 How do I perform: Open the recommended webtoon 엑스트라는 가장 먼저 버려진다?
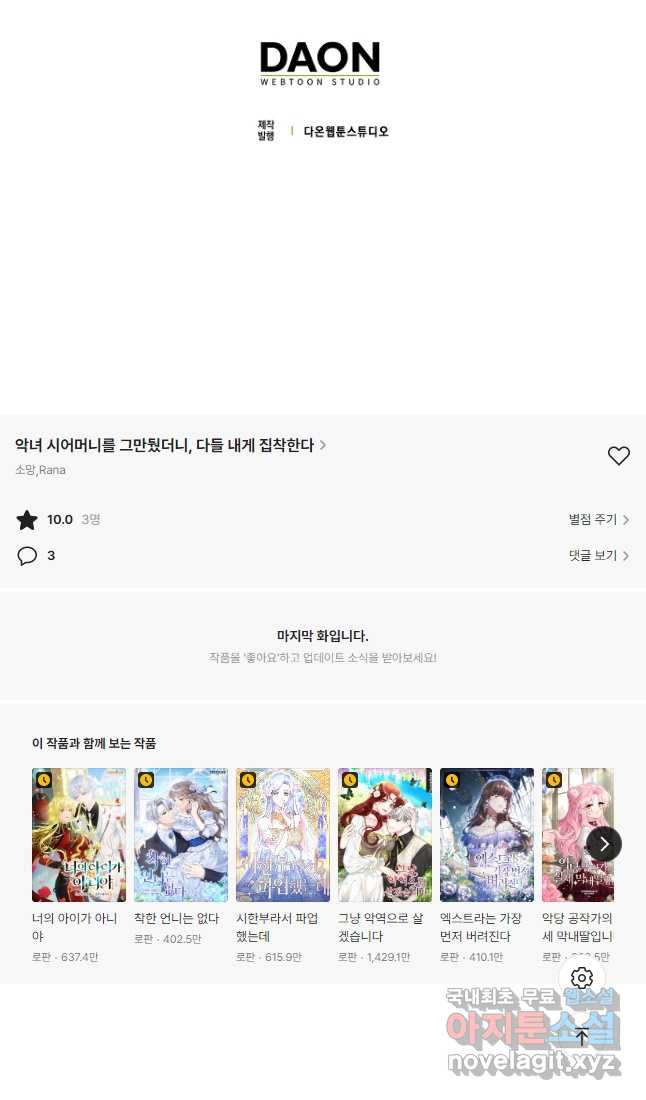point(487,835)
